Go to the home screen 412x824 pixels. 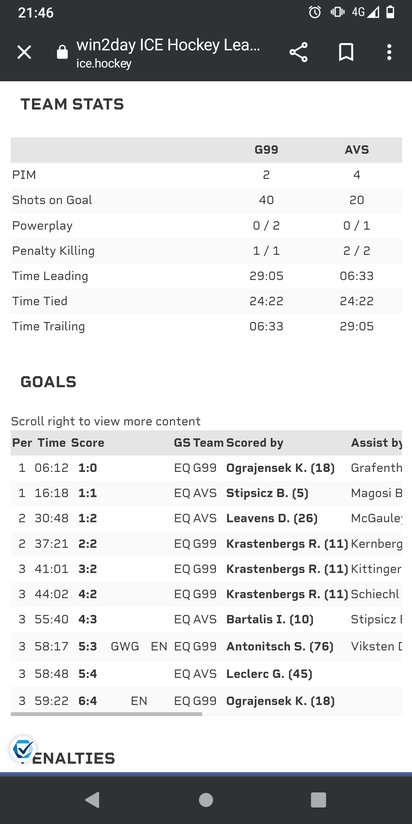(x=206, y=800)
